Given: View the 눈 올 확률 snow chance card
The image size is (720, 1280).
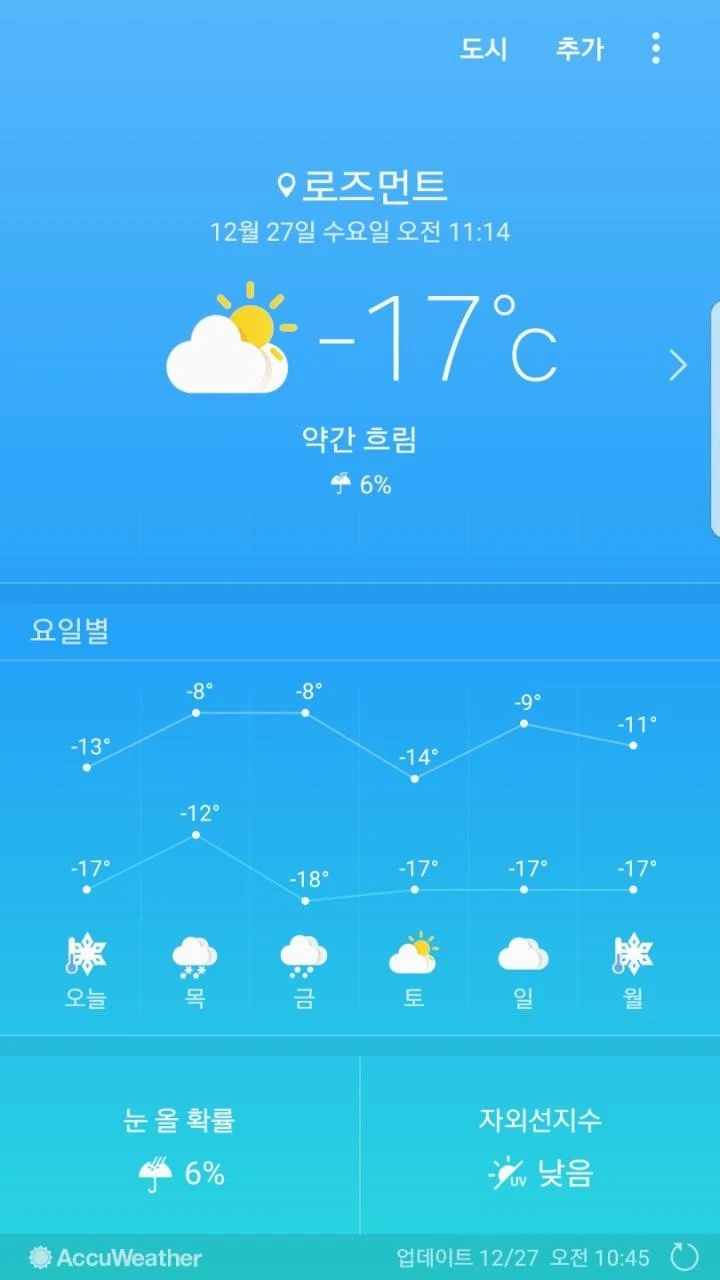Looking at the screenshot, I should (x=180, y=1146).
